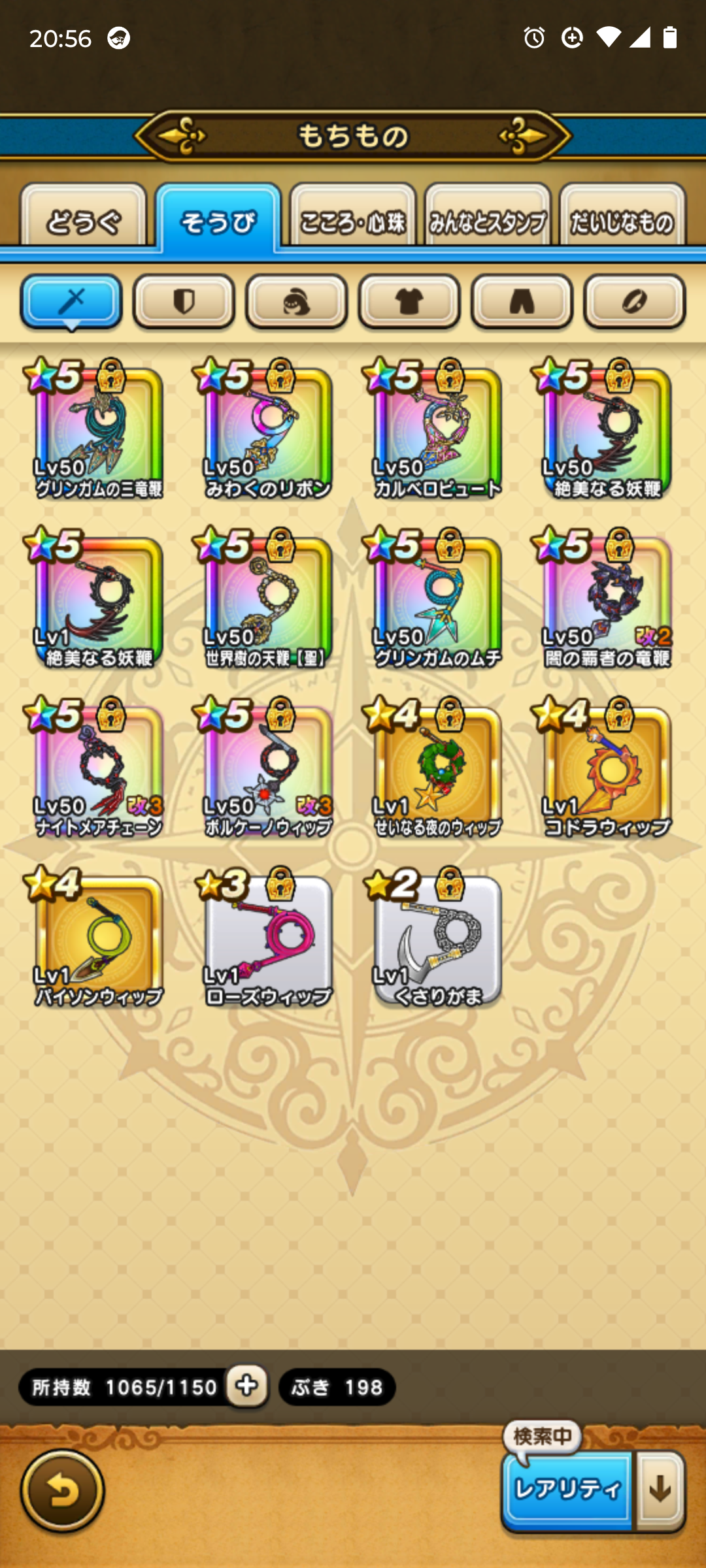706x1568 pixels.
Task: Select the helmet equipment filter
Action: pyautogui.click(x=296, y=302)
